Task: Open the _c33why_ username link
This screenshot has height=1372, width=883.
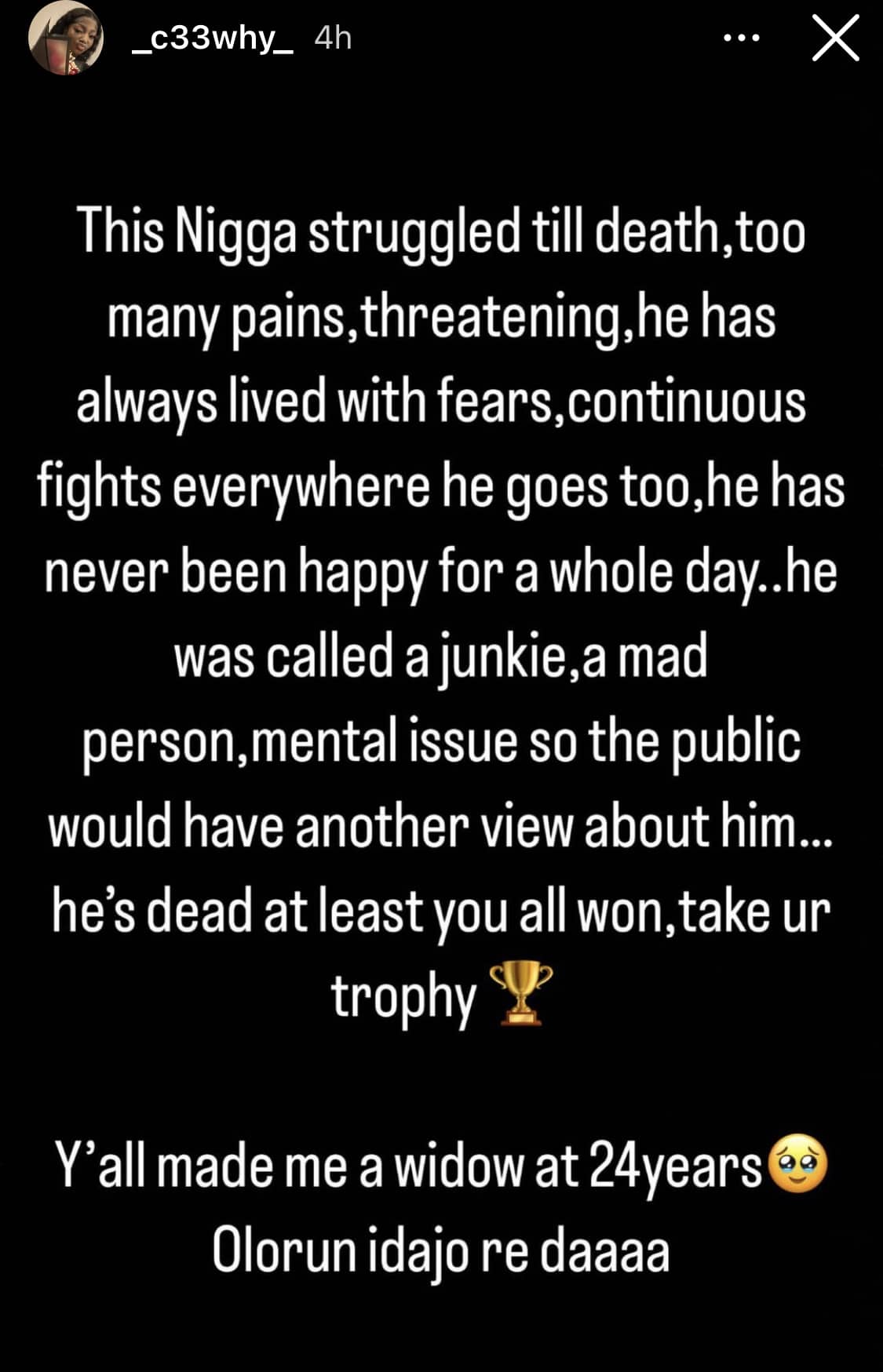Action: (212, 38)
